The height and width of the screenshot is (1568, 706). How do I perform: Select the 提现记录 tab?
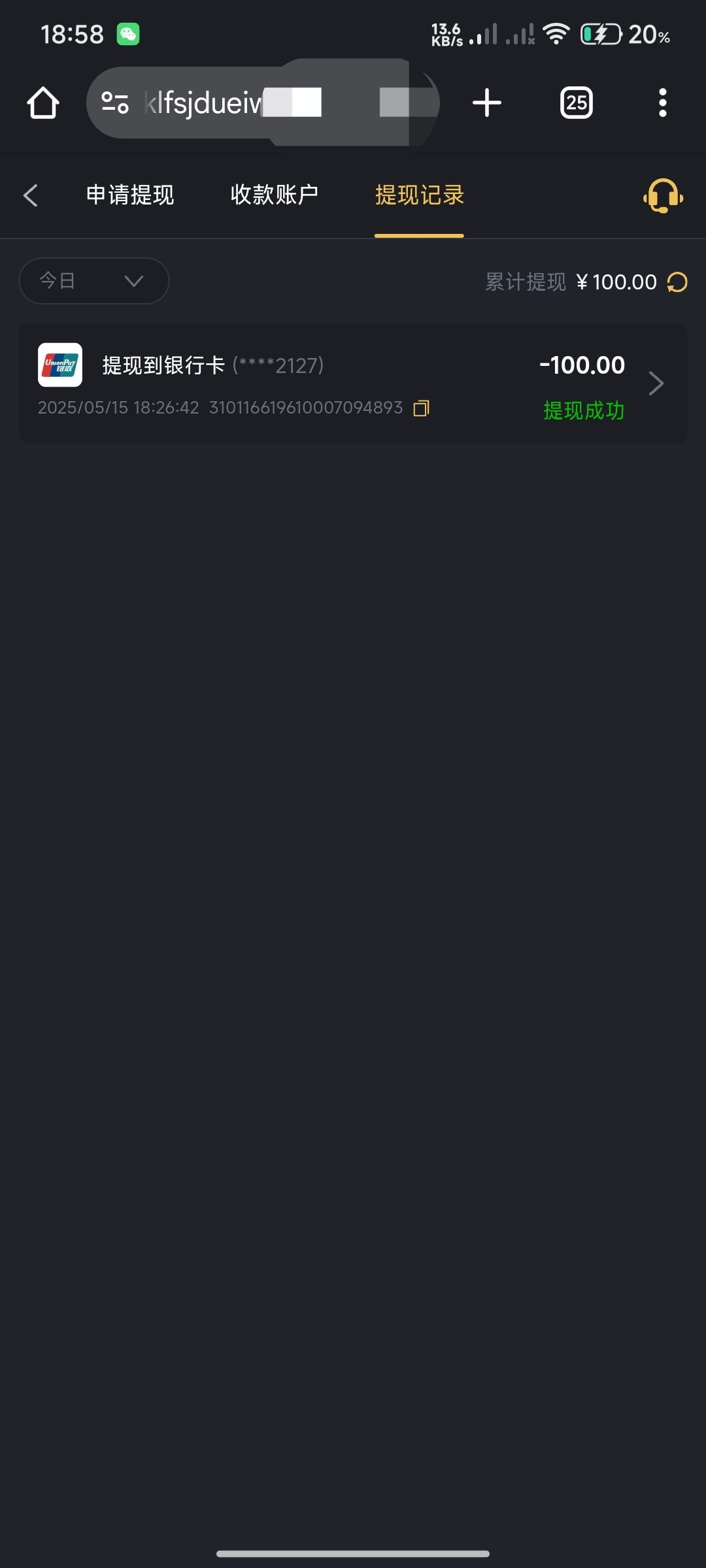419,195
